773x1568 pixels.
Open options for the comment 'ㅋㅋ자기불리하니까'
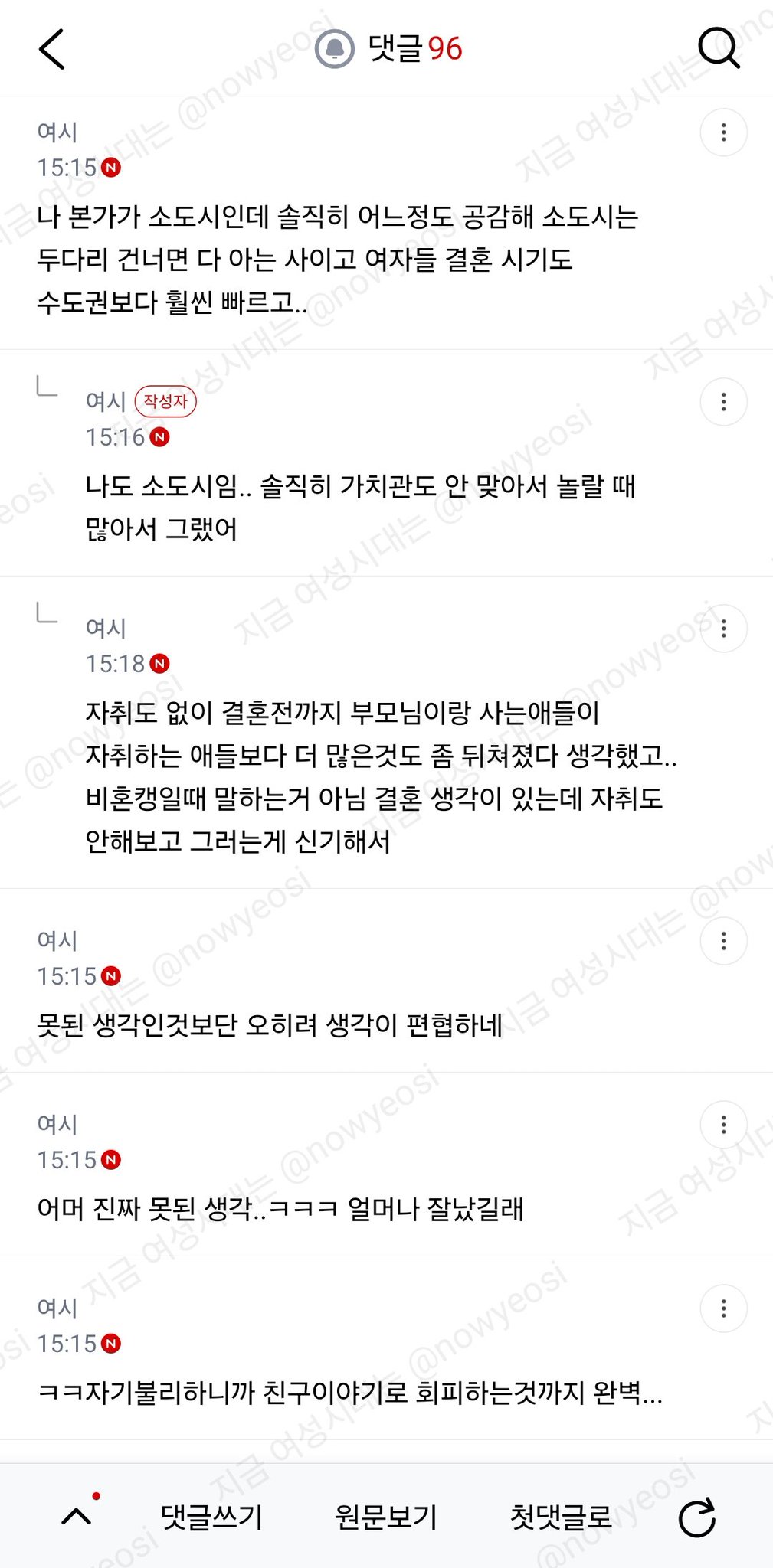click(723, 1308)
